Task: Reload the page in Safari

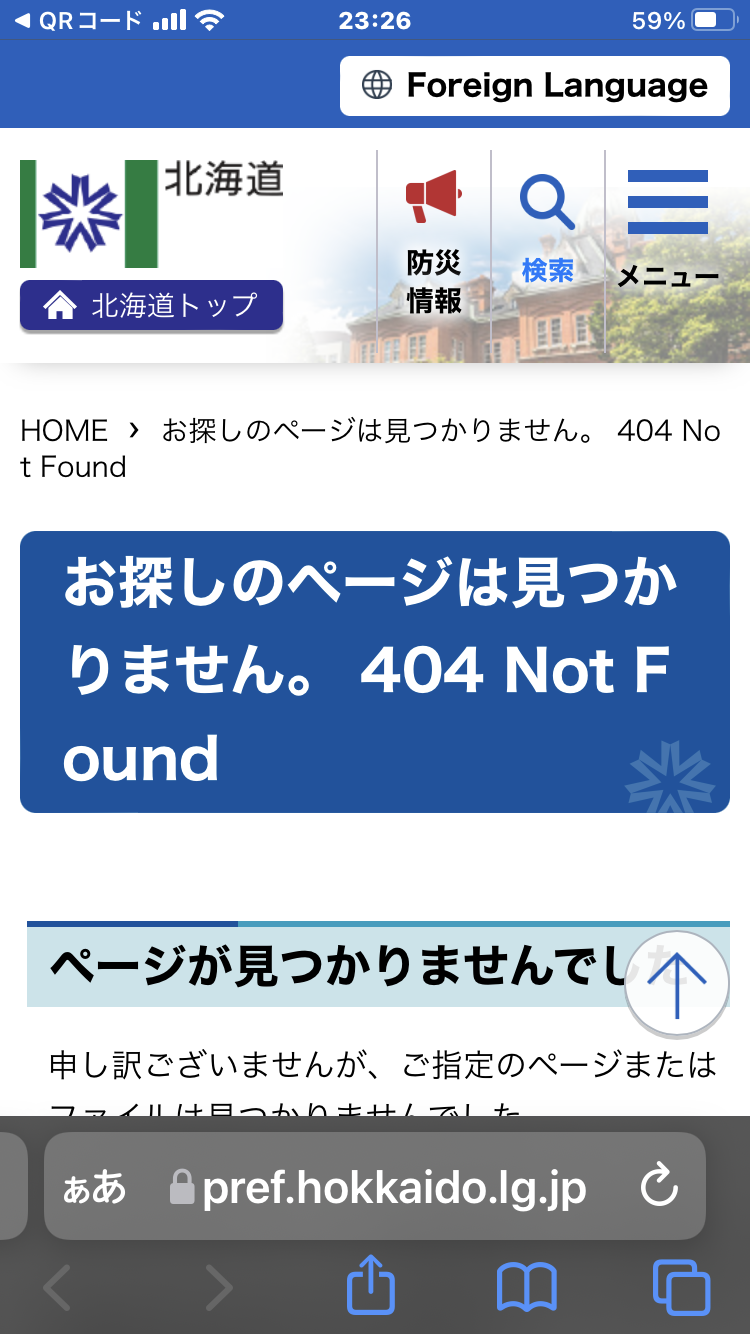Action: coord(659,1187)
